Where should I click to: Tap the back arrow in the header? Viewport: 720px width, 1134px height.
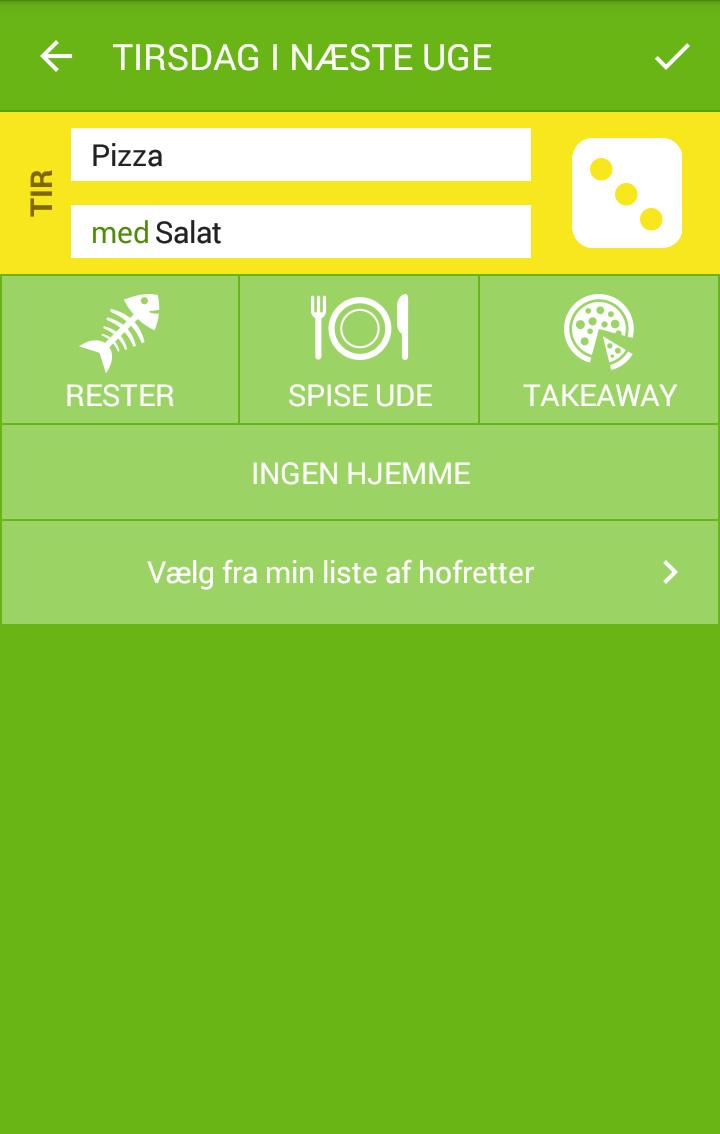tap(57, 56)
